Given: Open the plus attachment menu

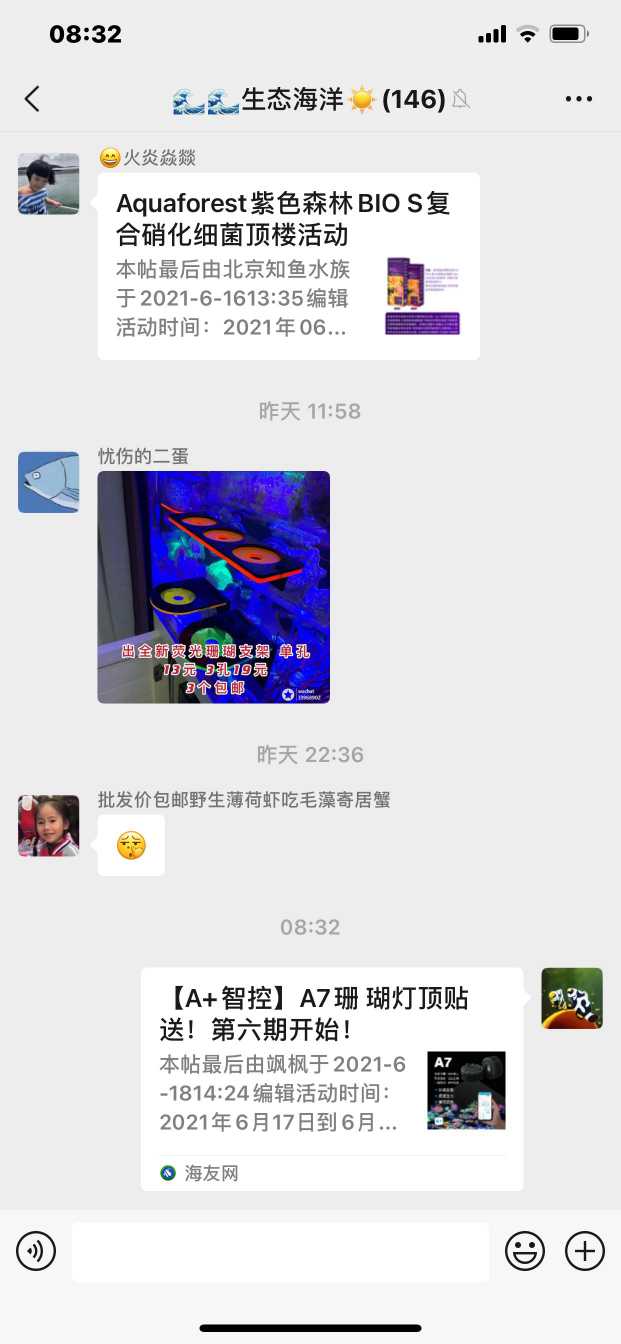Looking at the screenshot, I should point(585,1251).
